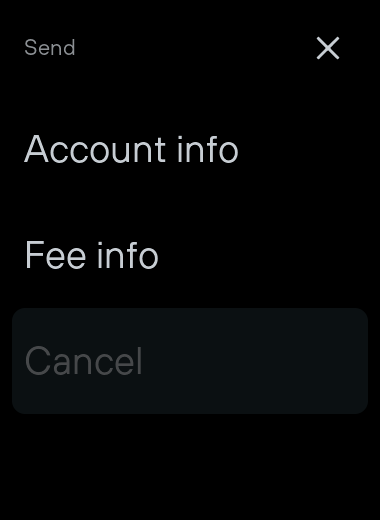This screenshot has width=380, height=520.
Task: Open Account info
Action: 190,149
